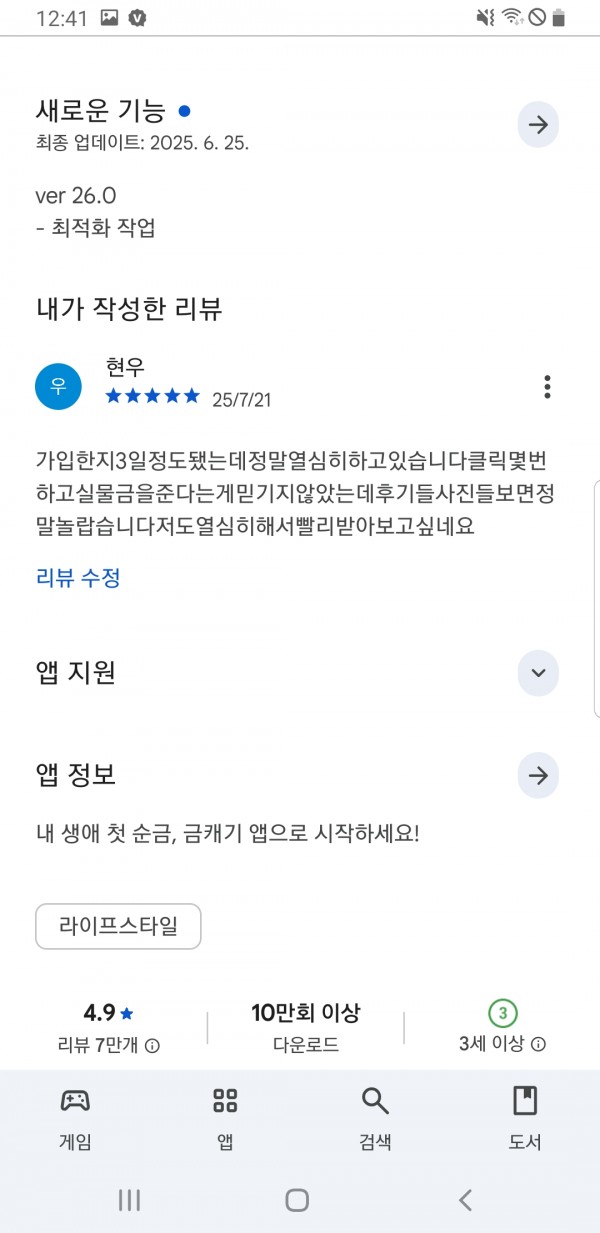Tap the info icon next to 3세 이상
600x1233 pixels.
click(x=538, y=1044)
